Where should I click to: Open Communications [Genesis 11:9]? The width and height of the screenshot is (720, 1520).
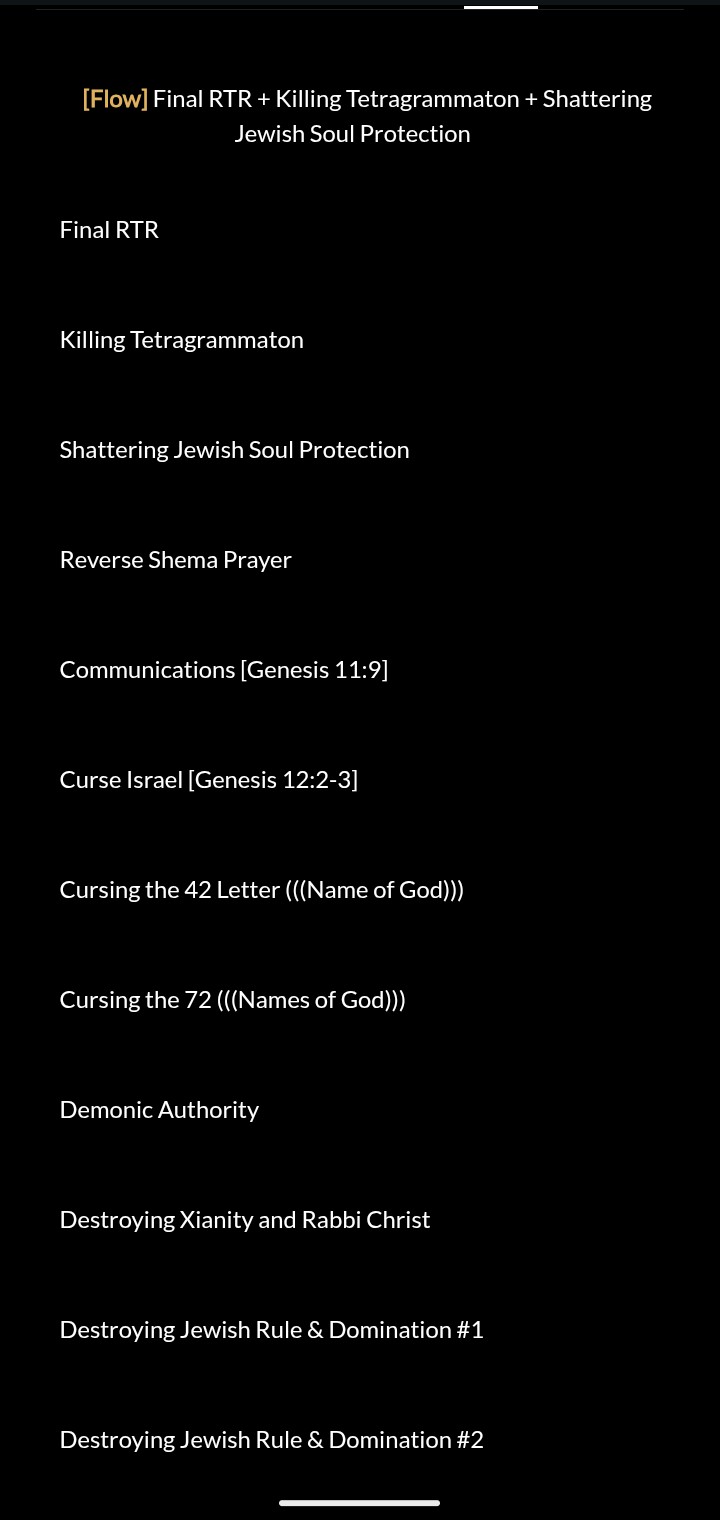point(224,670)
